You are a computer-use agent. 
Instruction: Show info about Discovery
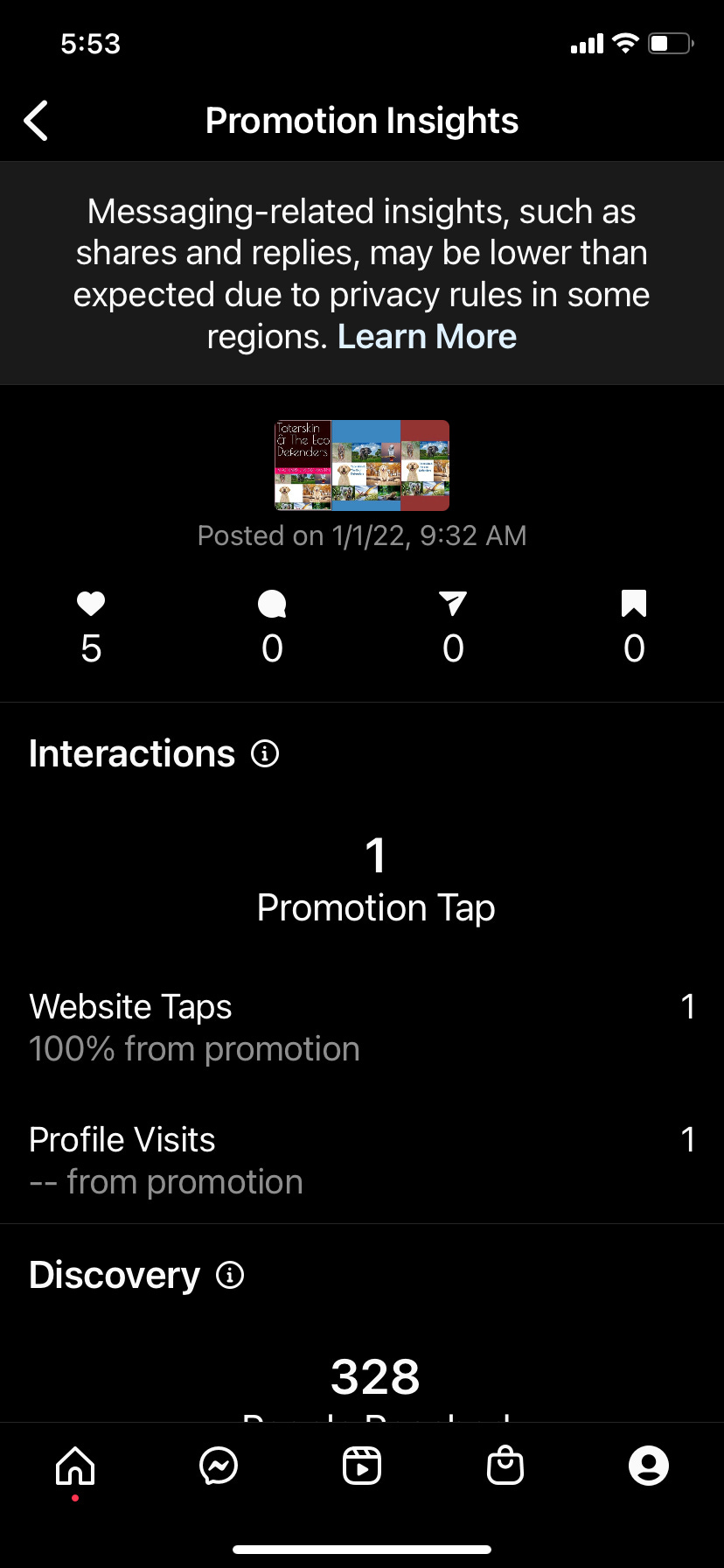point(230,1275)
